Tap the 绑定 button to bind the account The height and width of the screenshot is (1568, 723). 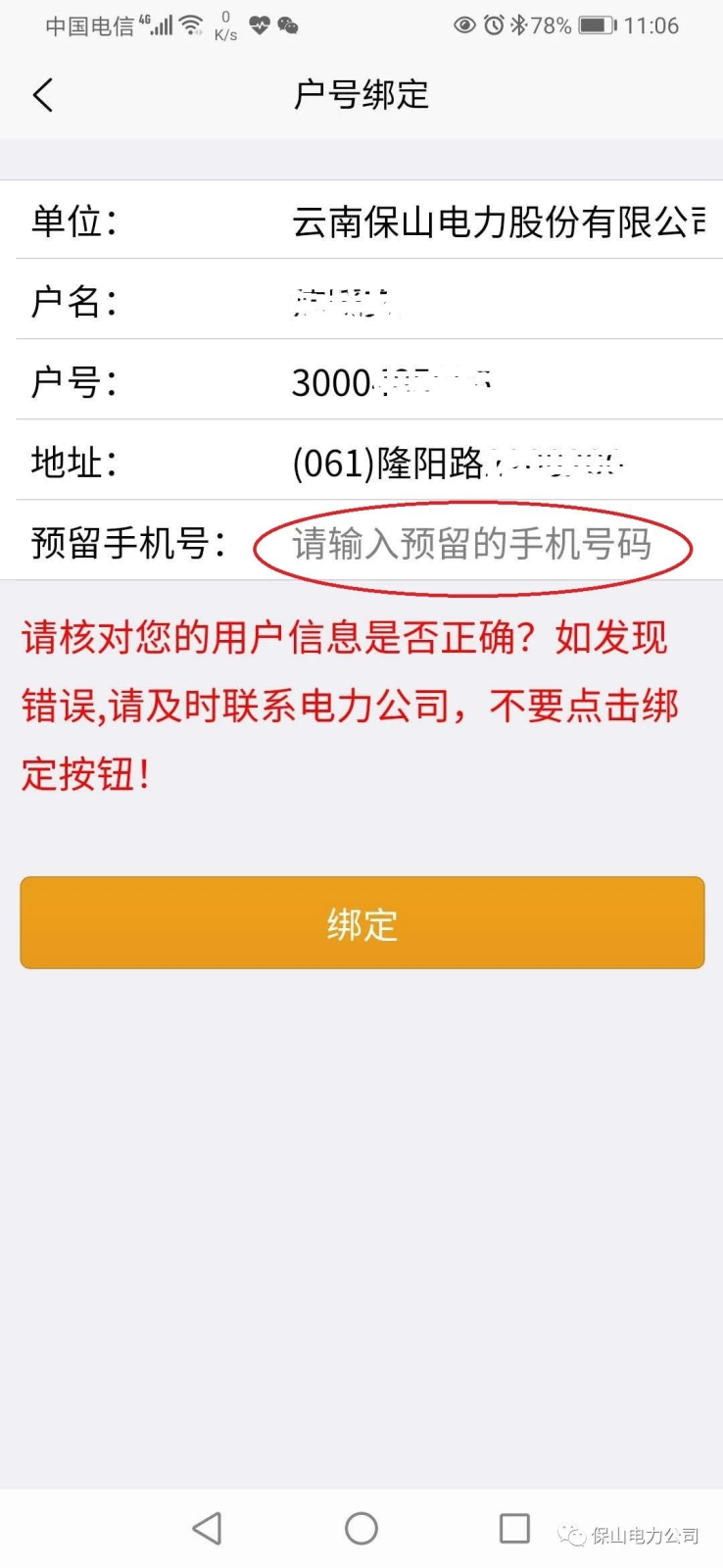pos(361,922)
